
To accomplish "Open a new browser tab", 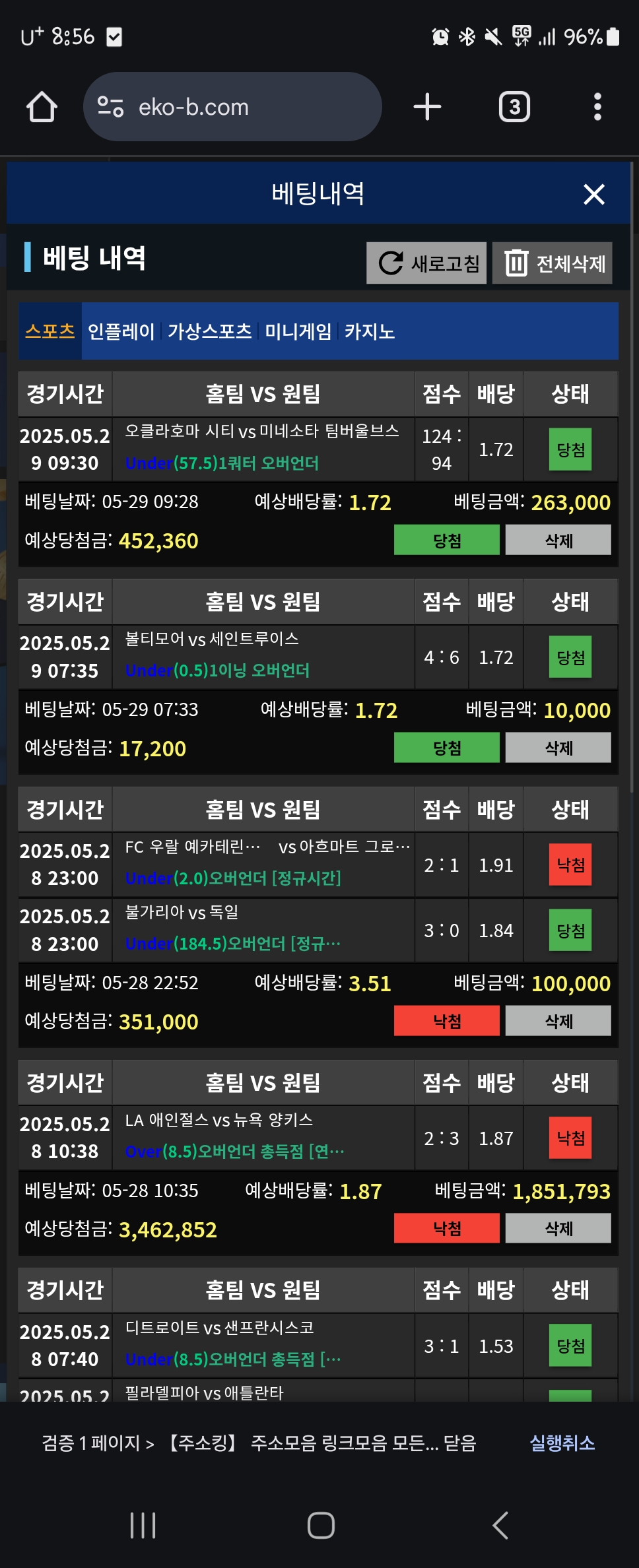I will [x=427, y=107].
